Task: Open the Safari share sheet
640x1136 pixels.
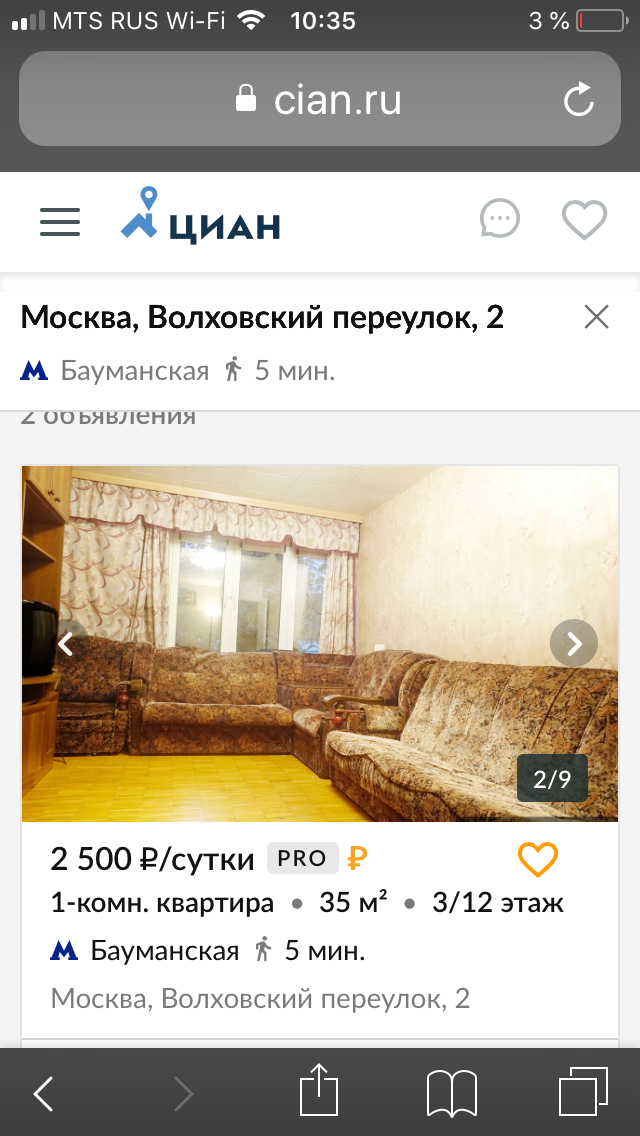Action: coord(320,1092)
